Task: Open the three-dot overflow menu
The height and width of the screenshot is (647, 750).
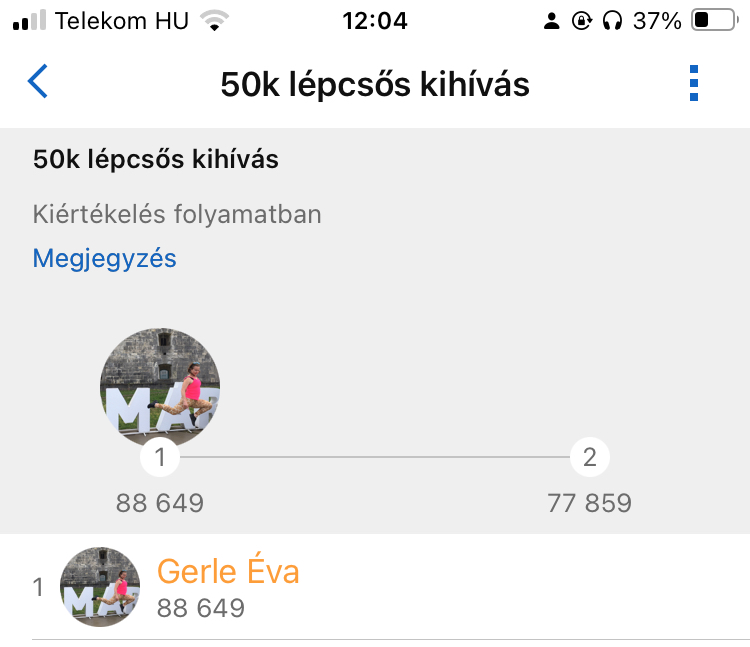Action: (x=694, y=83)
